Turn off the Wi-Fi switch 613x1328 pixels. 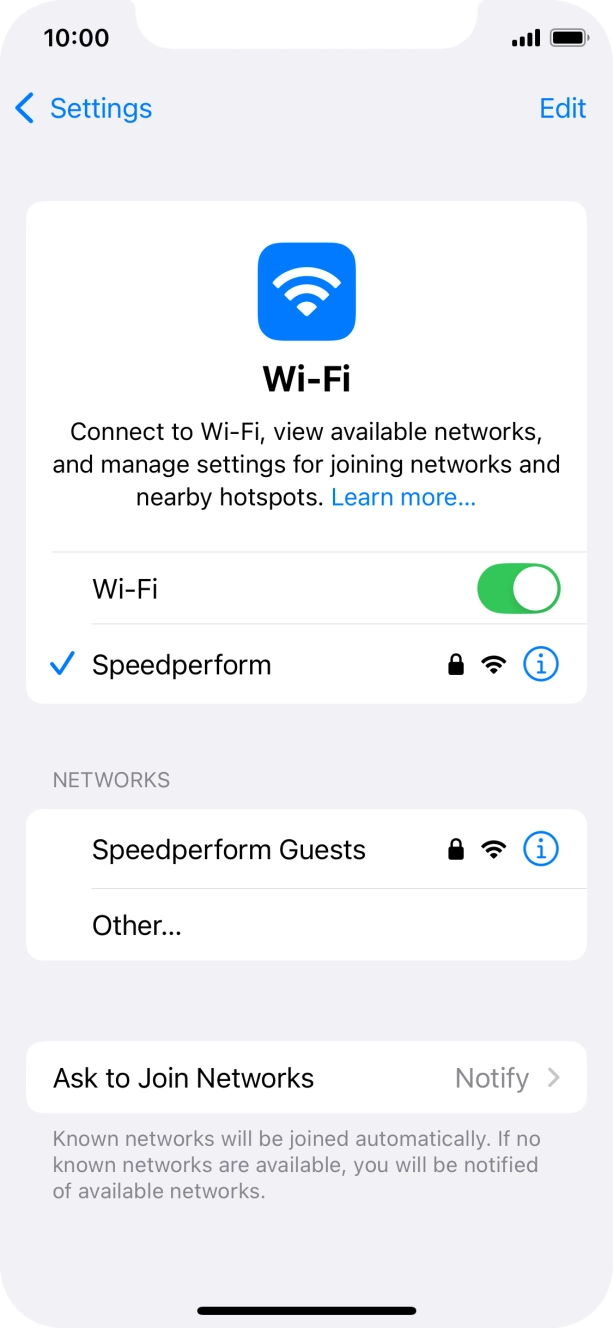coord(519,589)
